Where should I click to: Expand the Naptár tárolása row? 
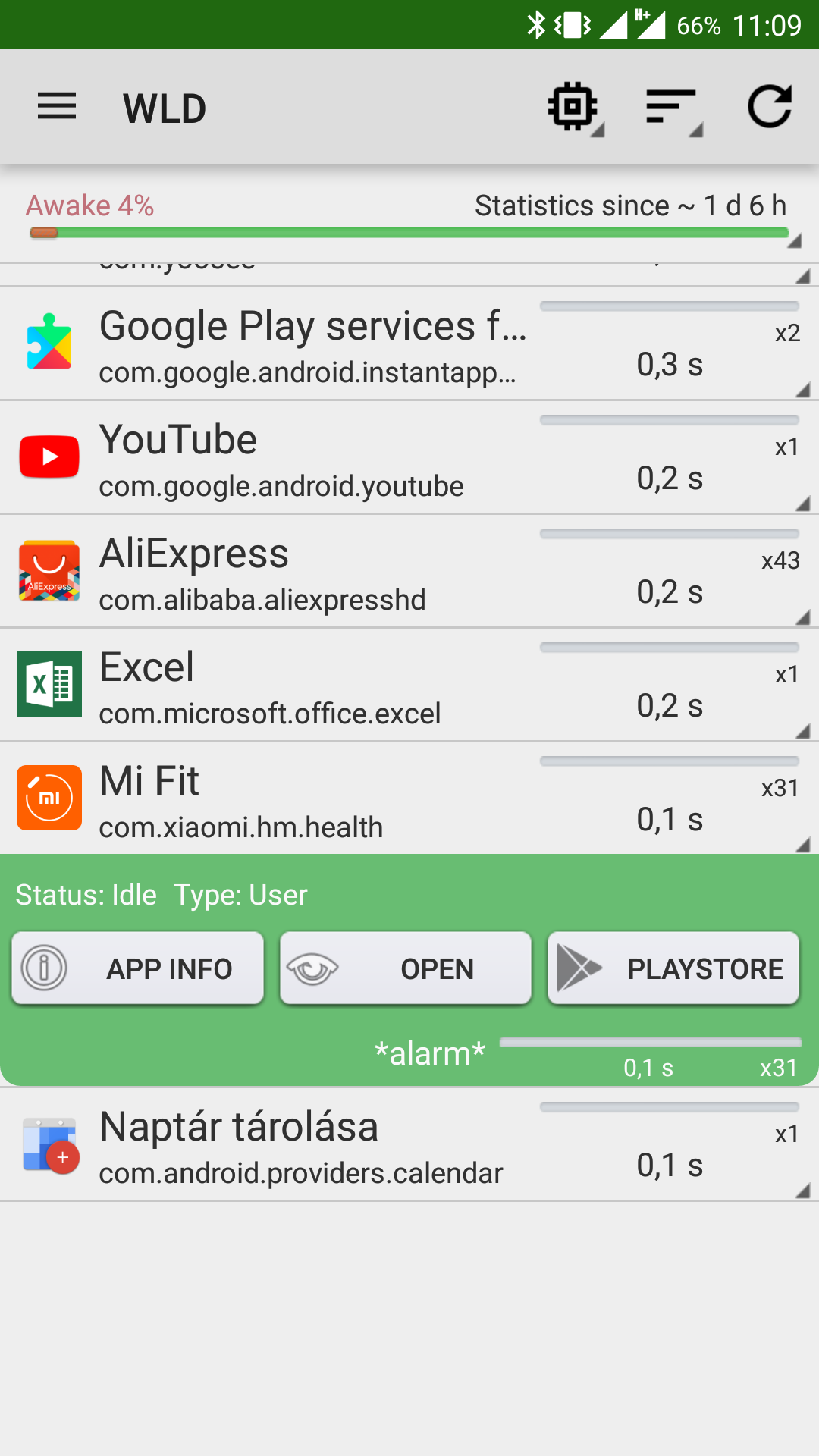409,1144
